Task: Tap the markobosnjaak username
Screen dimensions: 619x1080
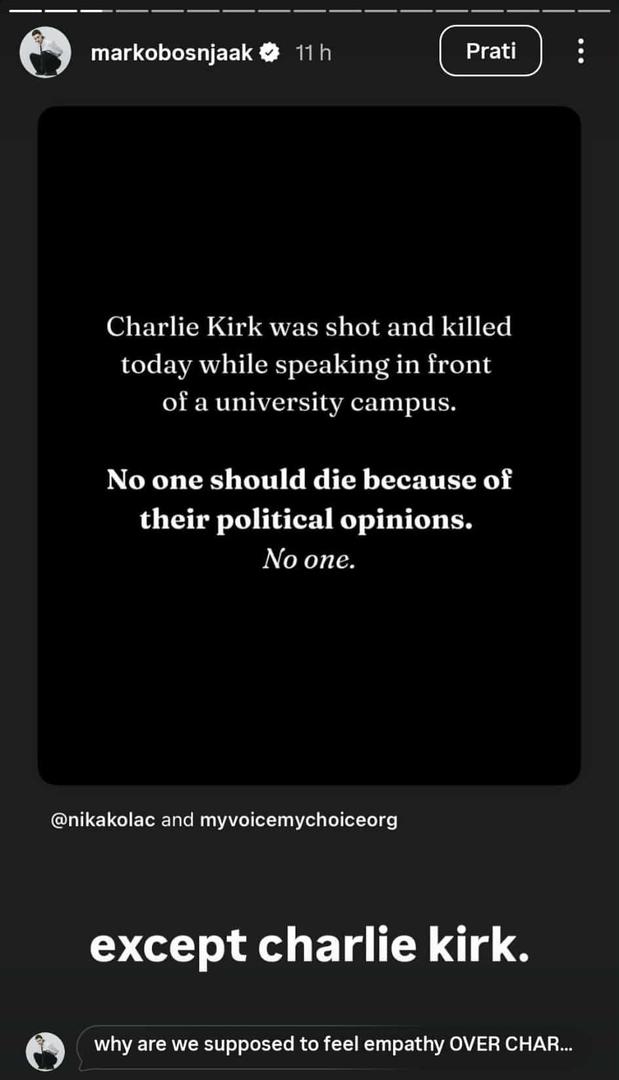Action: [173, 53]
